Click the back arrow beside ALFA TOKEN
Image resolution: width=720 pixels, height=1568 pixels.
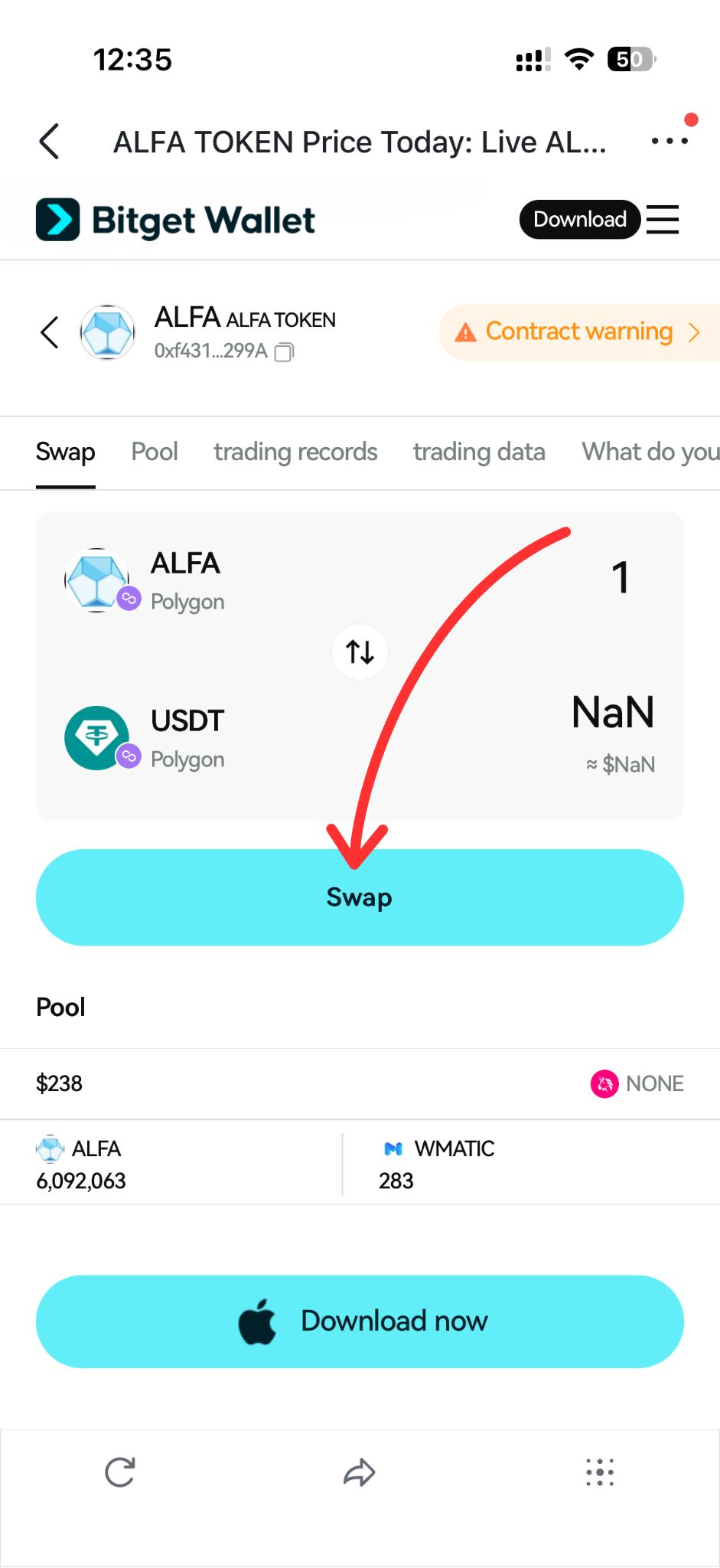pos(49,332)
